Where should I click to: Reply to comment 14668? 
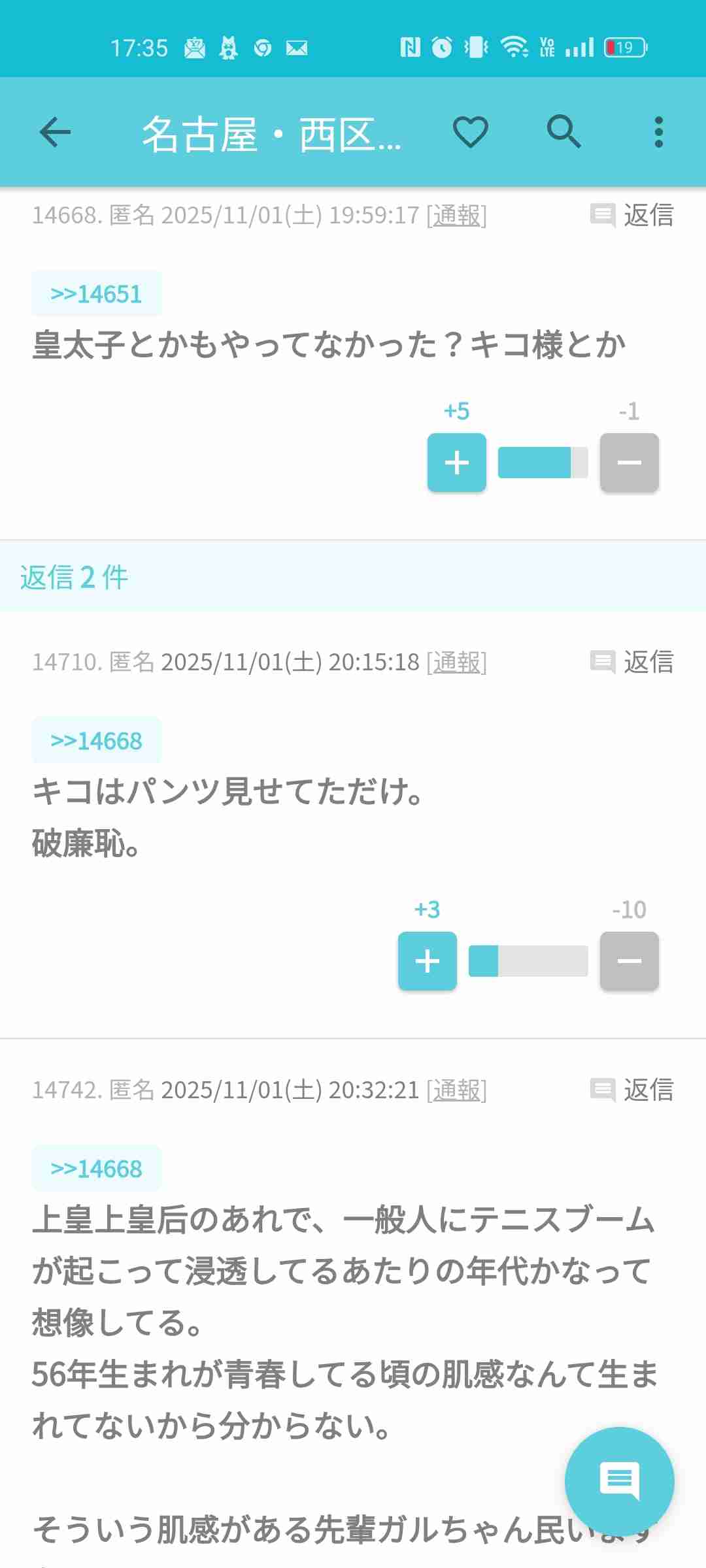(633, 216)
